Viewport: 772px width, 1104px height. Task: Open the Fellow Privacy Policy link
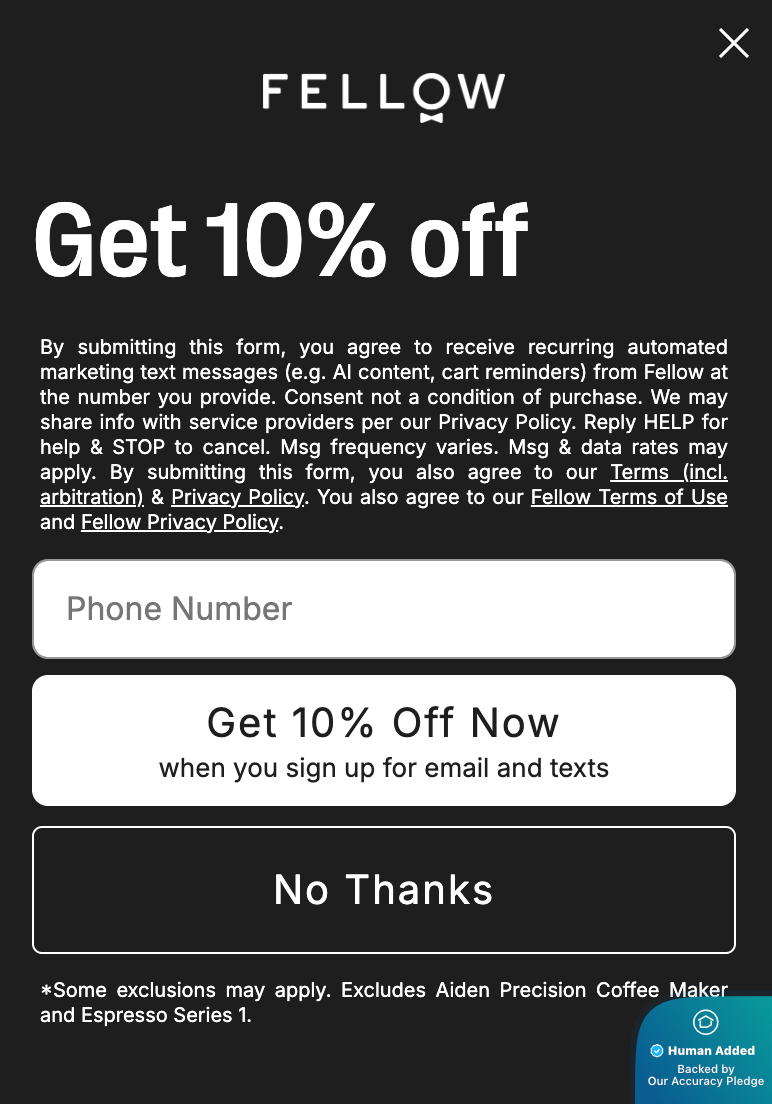179,522
